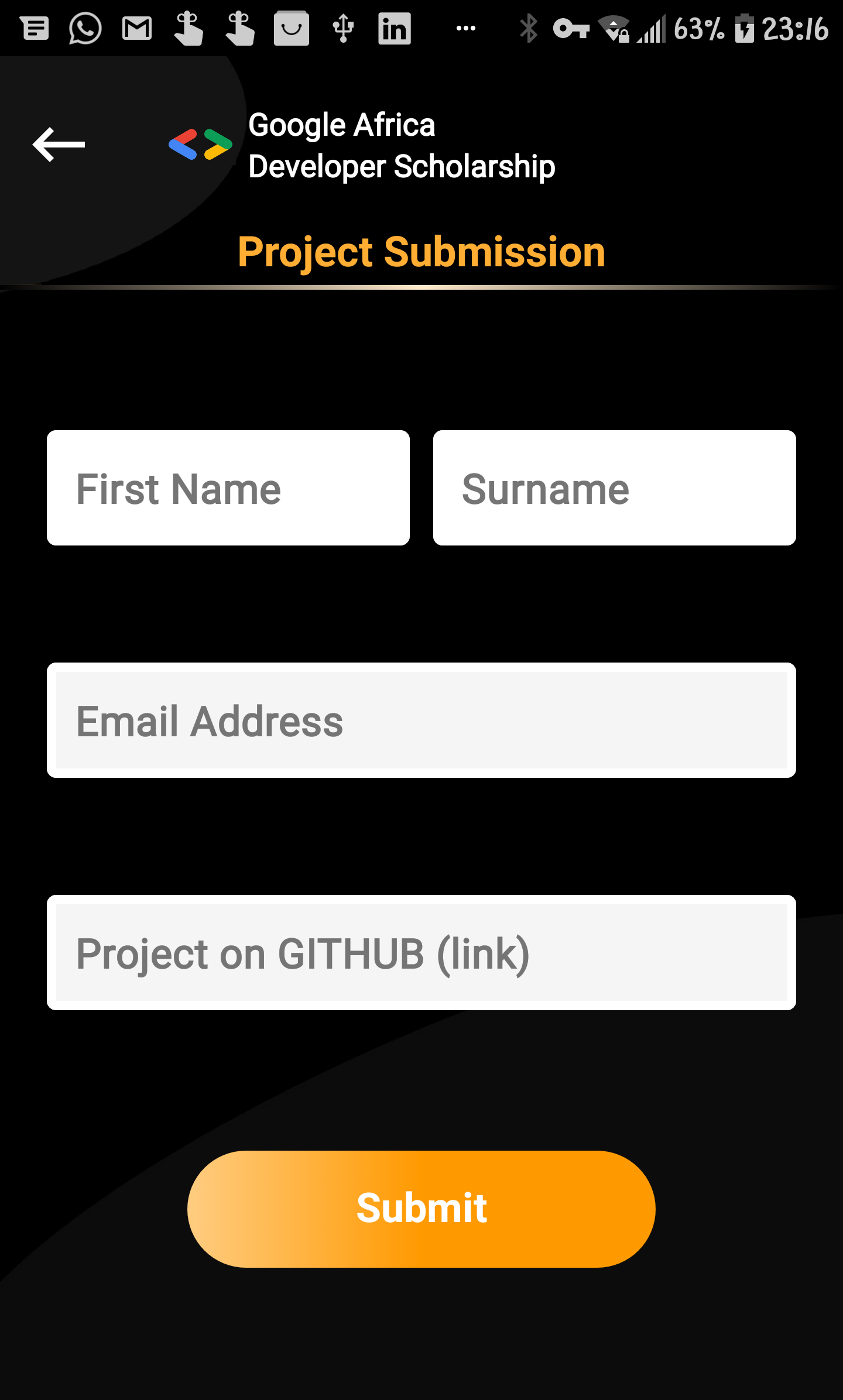843x1400 pixels.
Task: Tap the Bluetooth status icon
Action: (529, 29)
